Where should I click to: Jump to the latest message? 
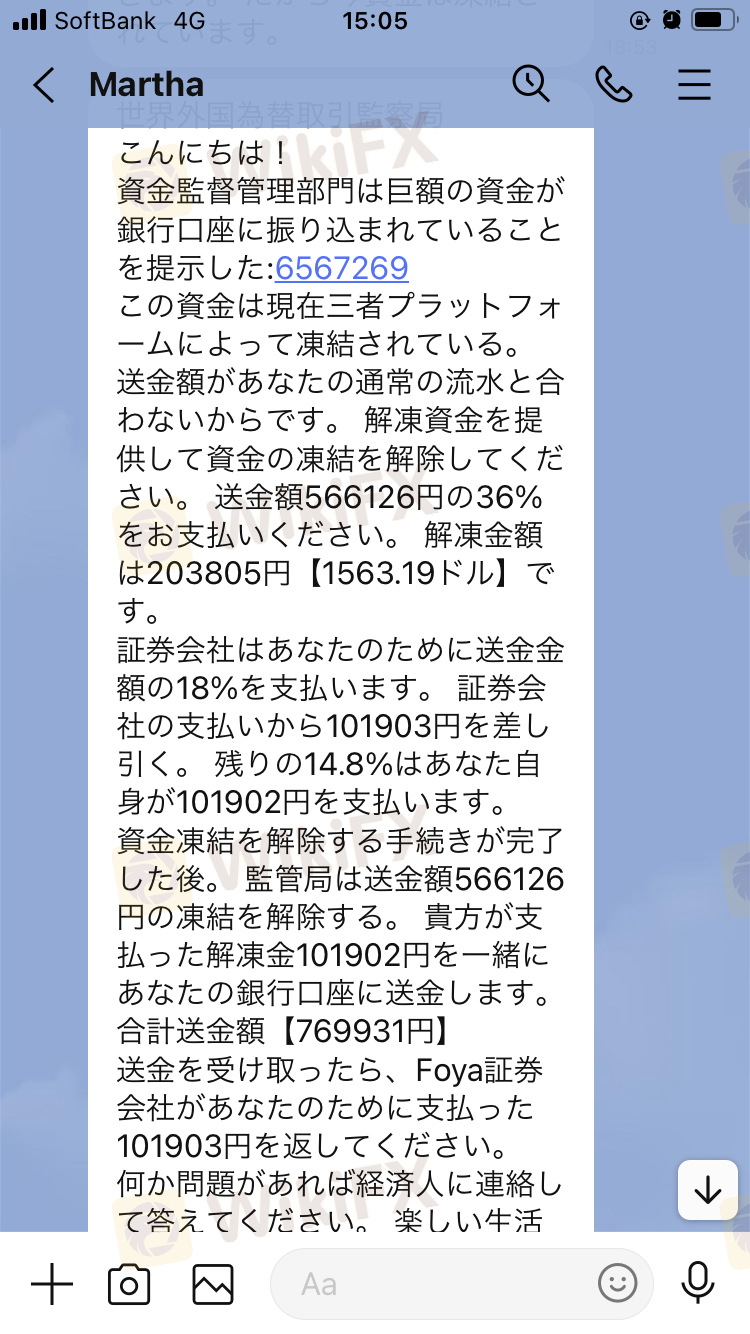click(707, 1190)
